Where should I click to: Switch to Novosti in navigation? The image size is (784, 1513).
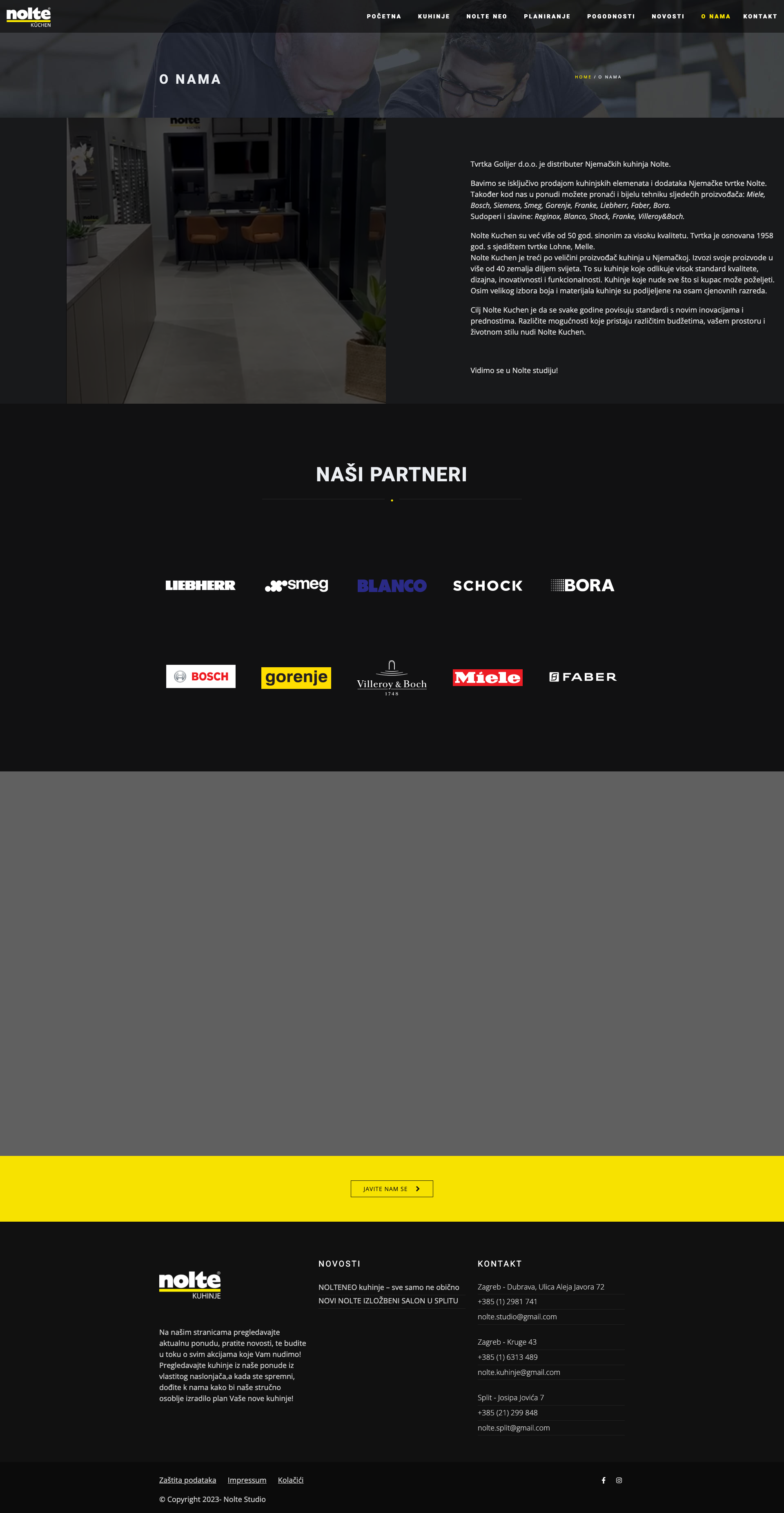tap(668, 16)
